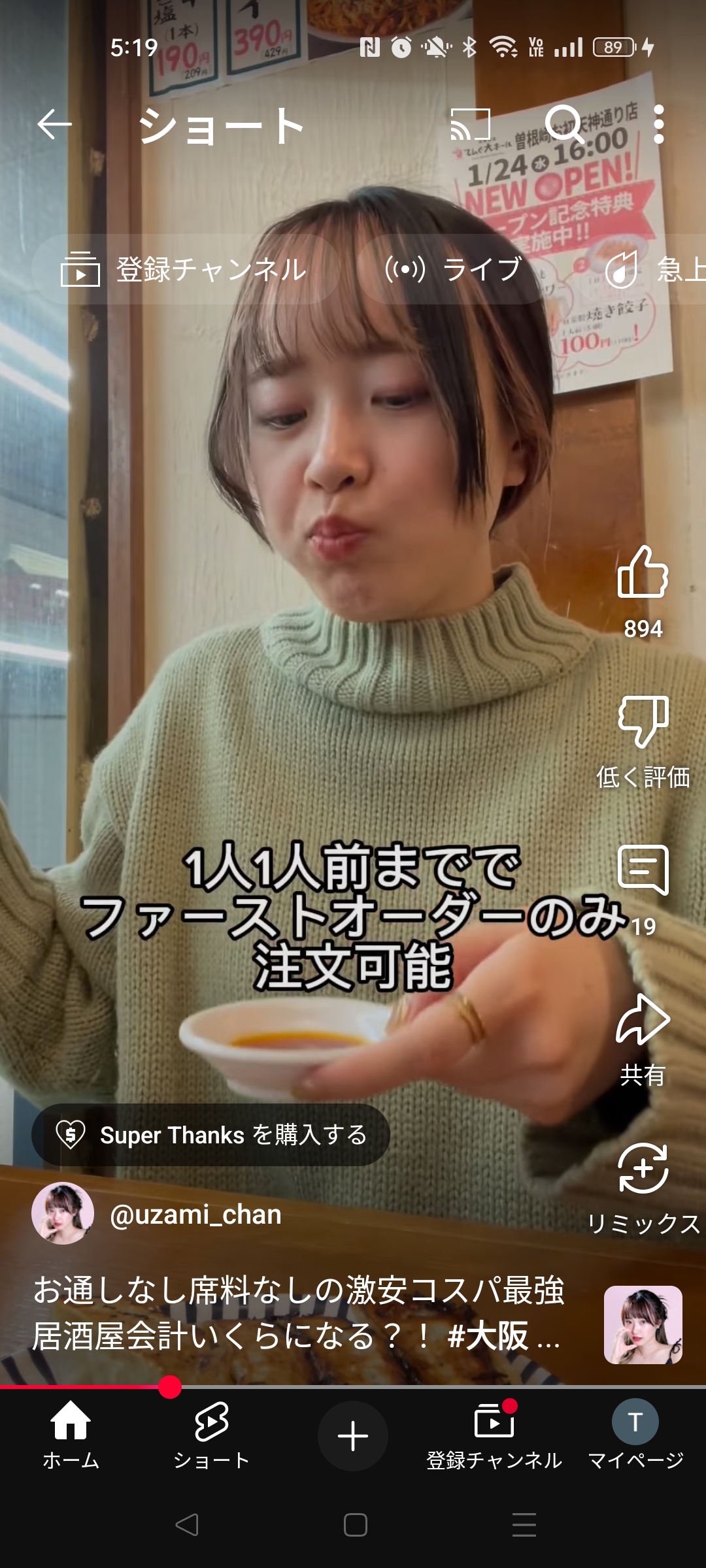Share this Short with 共有
Viewport: 706px width, 1568px height.
(x=643, y=1040)
